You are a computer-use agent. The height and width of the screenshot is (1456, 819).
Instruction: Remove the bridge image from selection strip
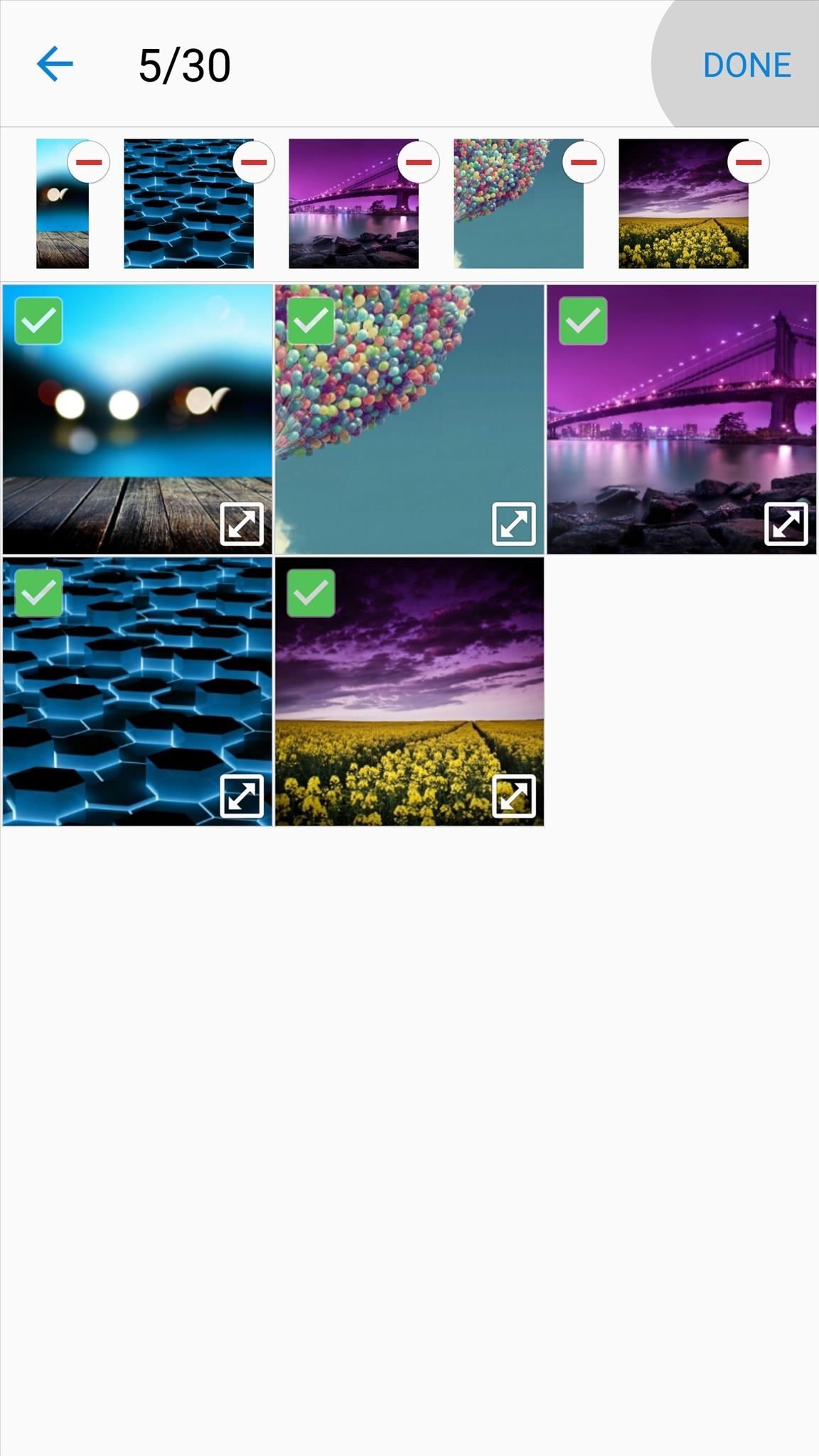click(418, 162)
